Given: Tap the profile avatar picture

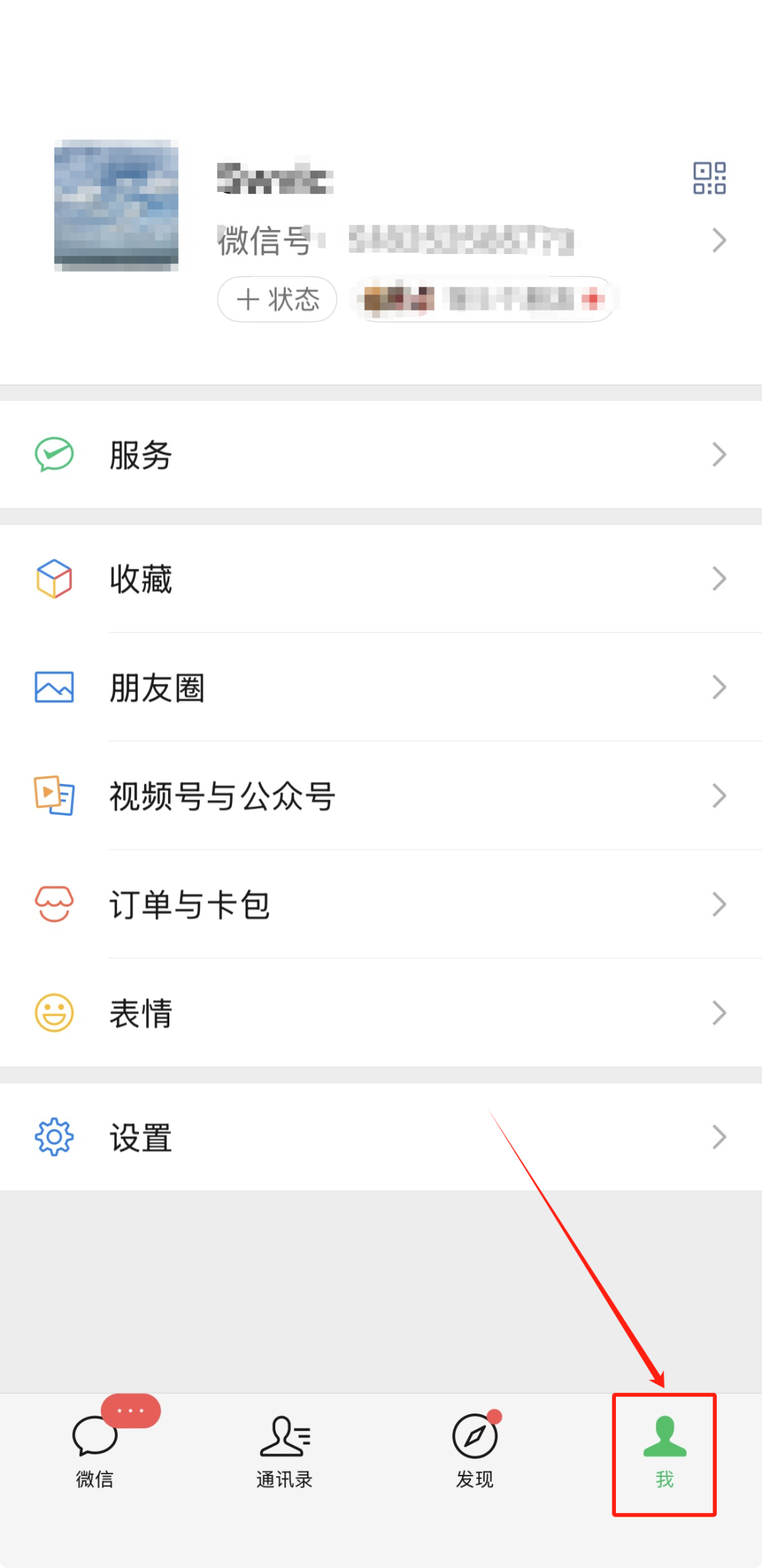Looking at the screenshot, I should tap(116, 205).
